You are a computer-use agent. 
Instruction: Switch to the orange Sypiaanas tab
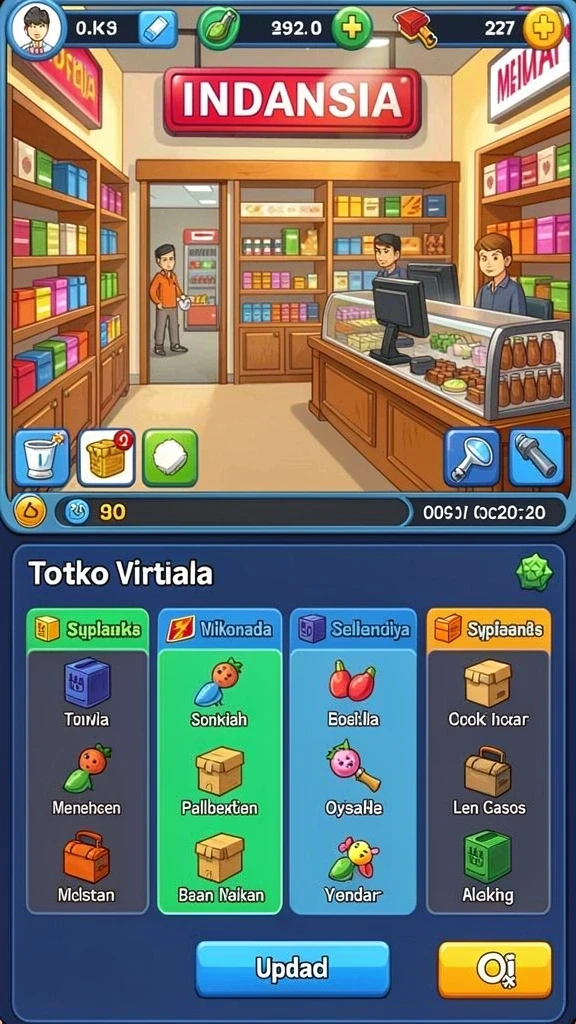(488, 629)
